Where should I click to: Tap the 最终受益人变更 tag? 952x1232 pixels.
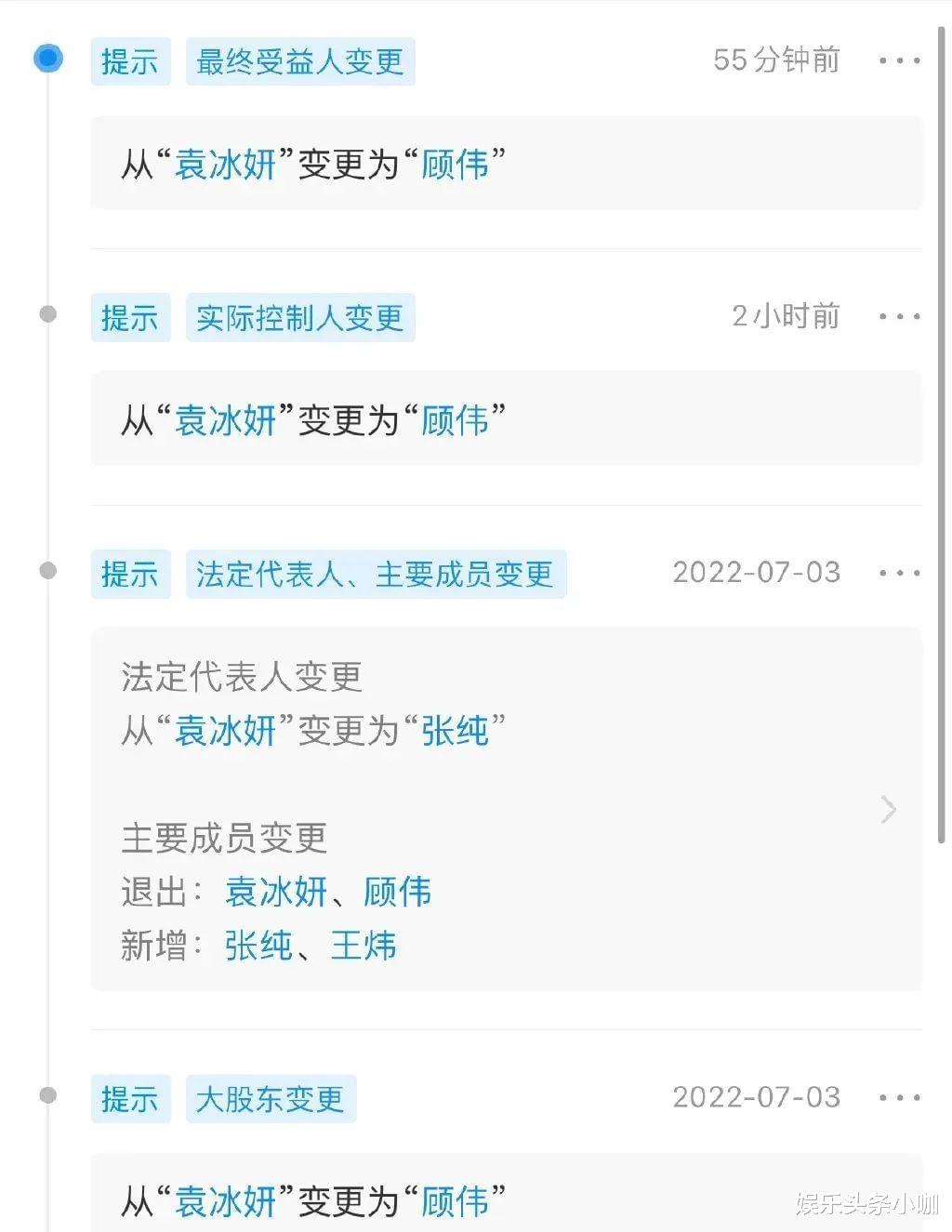coord(299,62)
